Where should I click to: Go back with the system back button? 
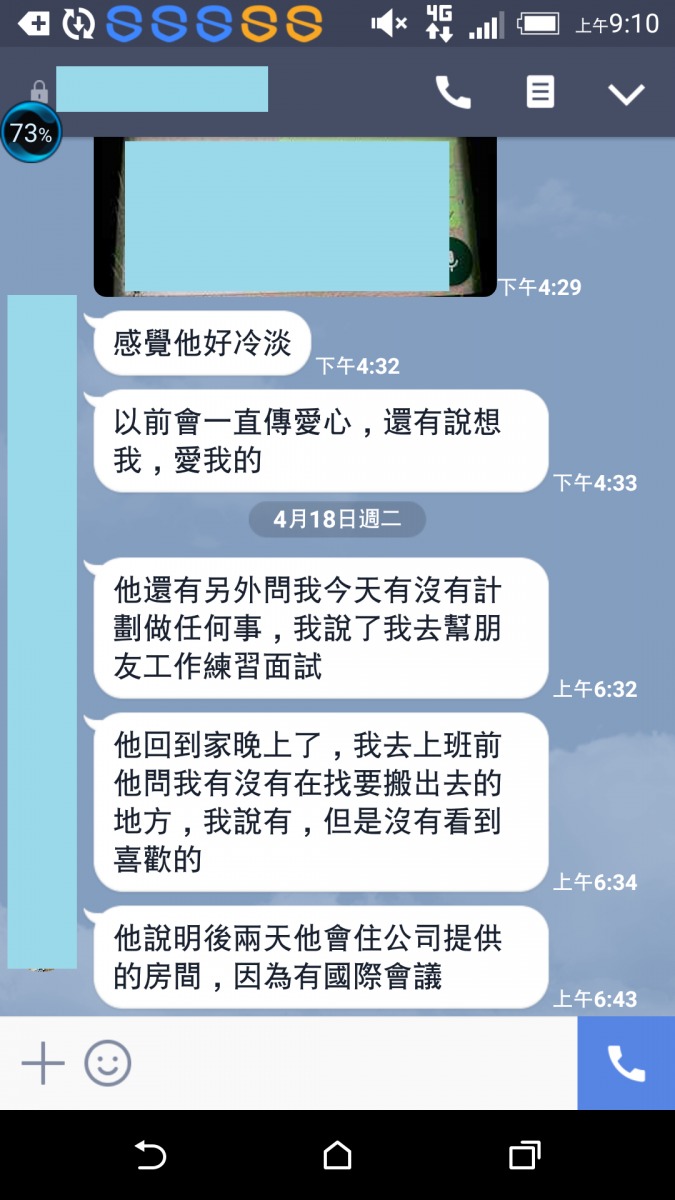[150, 1156]
